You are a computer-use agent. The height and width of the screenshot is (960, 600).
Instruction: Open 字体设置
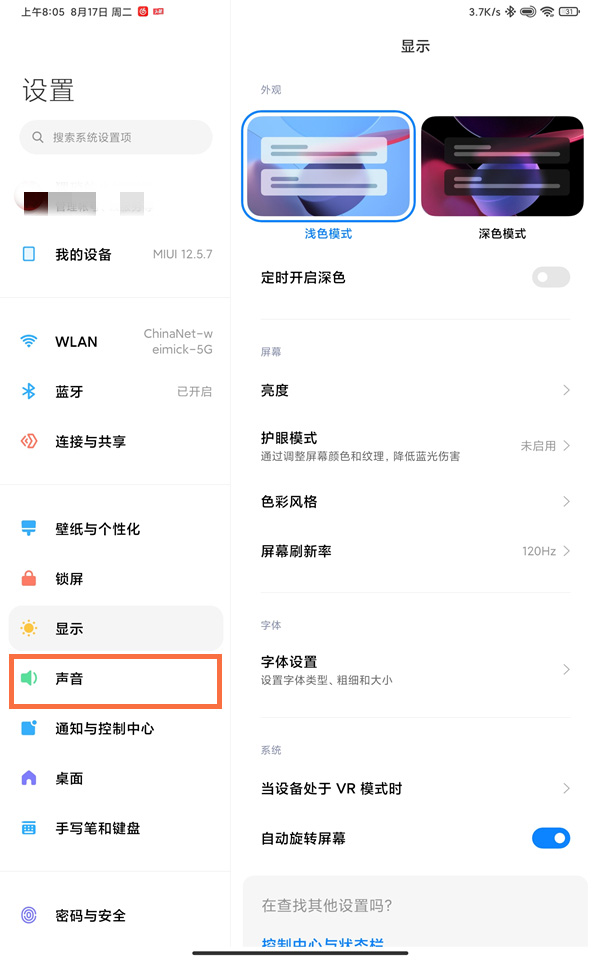coord(415,670)
